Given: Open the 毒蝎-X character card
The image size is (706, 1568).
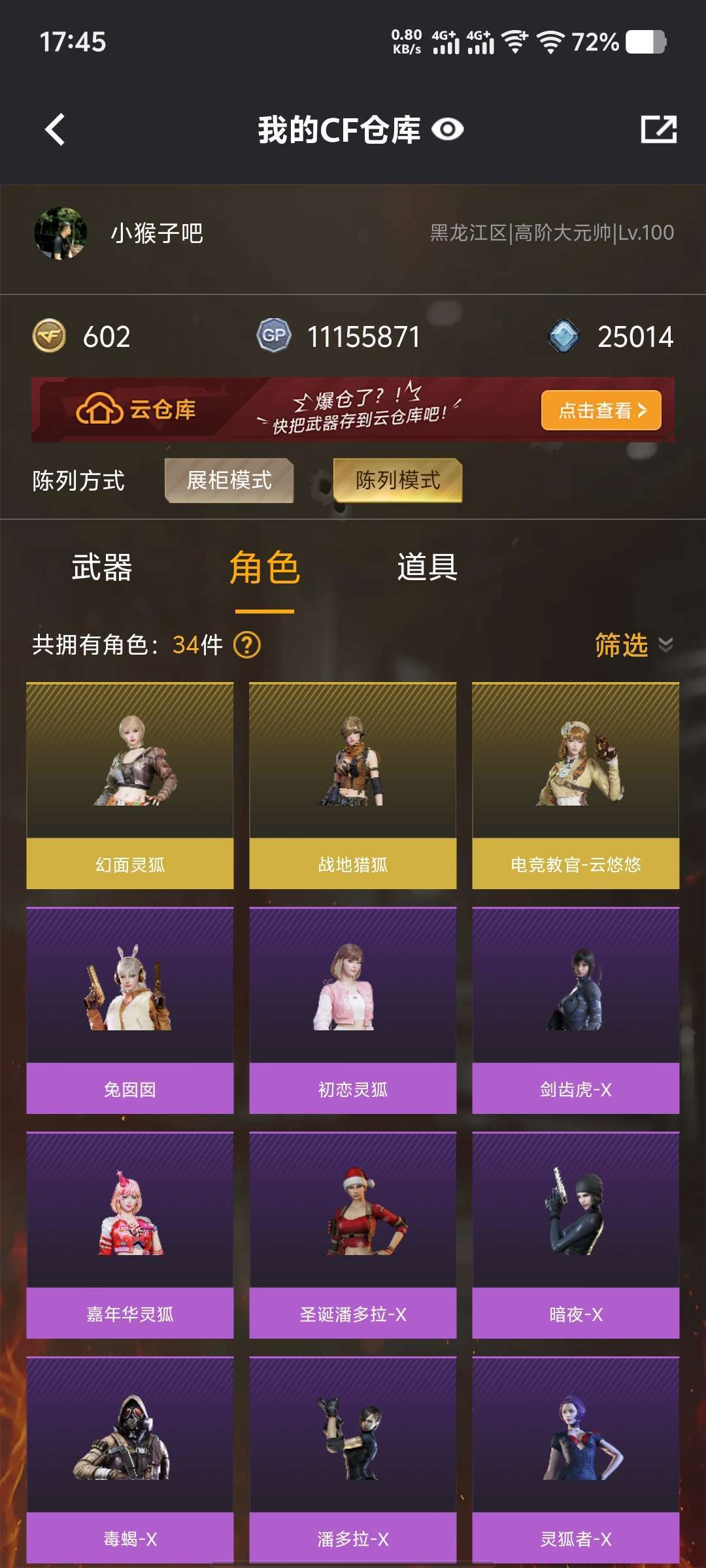Looking at the screenshot, I should (x=130, y=1460).
